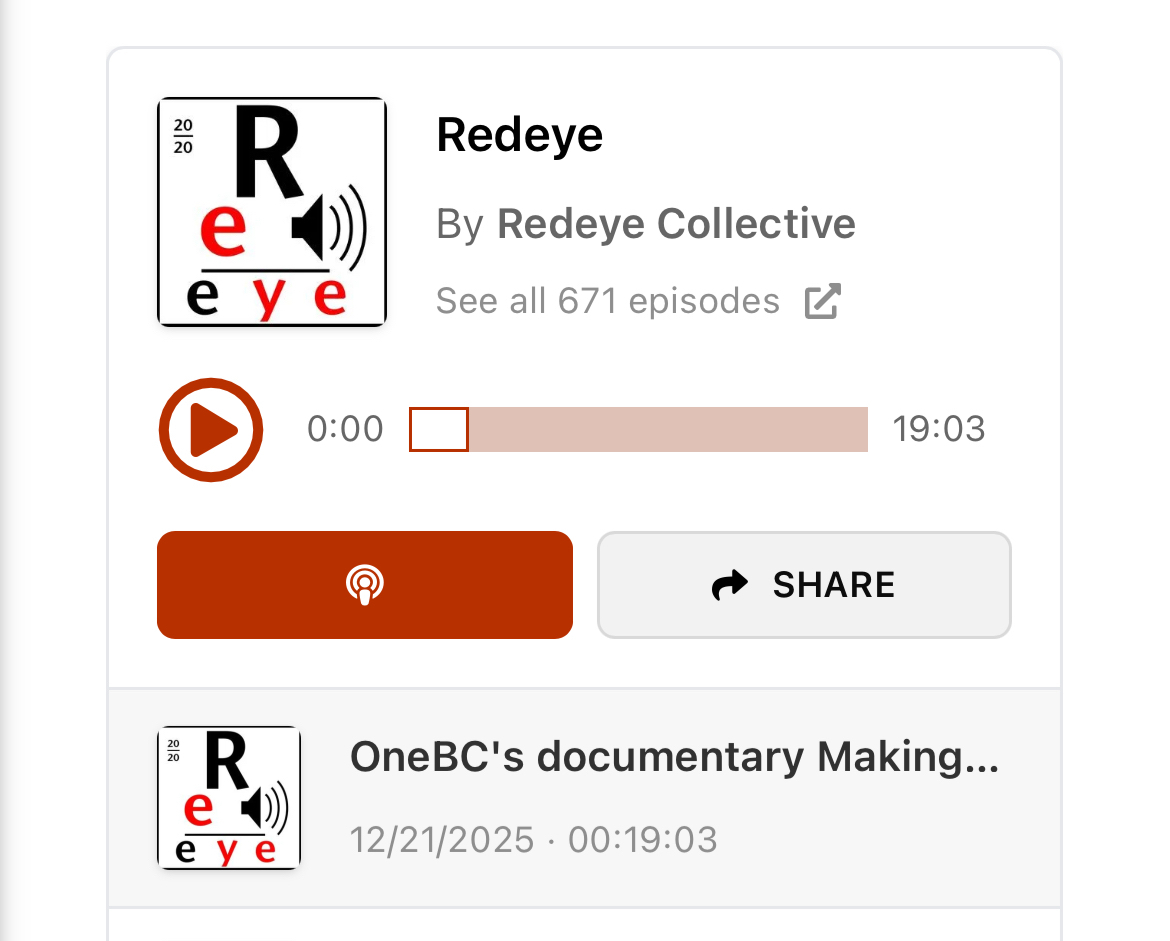1170x941 pixels.
Task: Share this podcast episode
Action: [x=804, y=585]
